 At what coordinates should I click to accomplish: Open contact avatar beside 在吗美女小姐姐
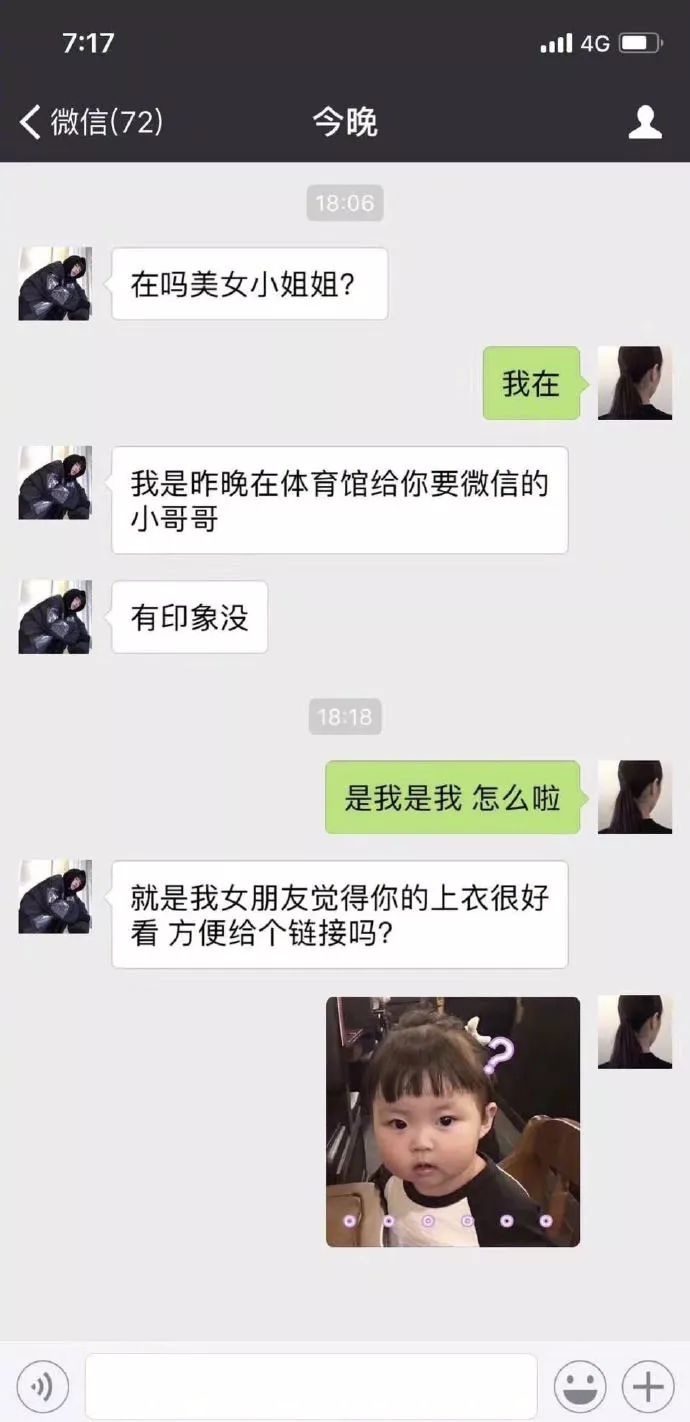(55, 284)
